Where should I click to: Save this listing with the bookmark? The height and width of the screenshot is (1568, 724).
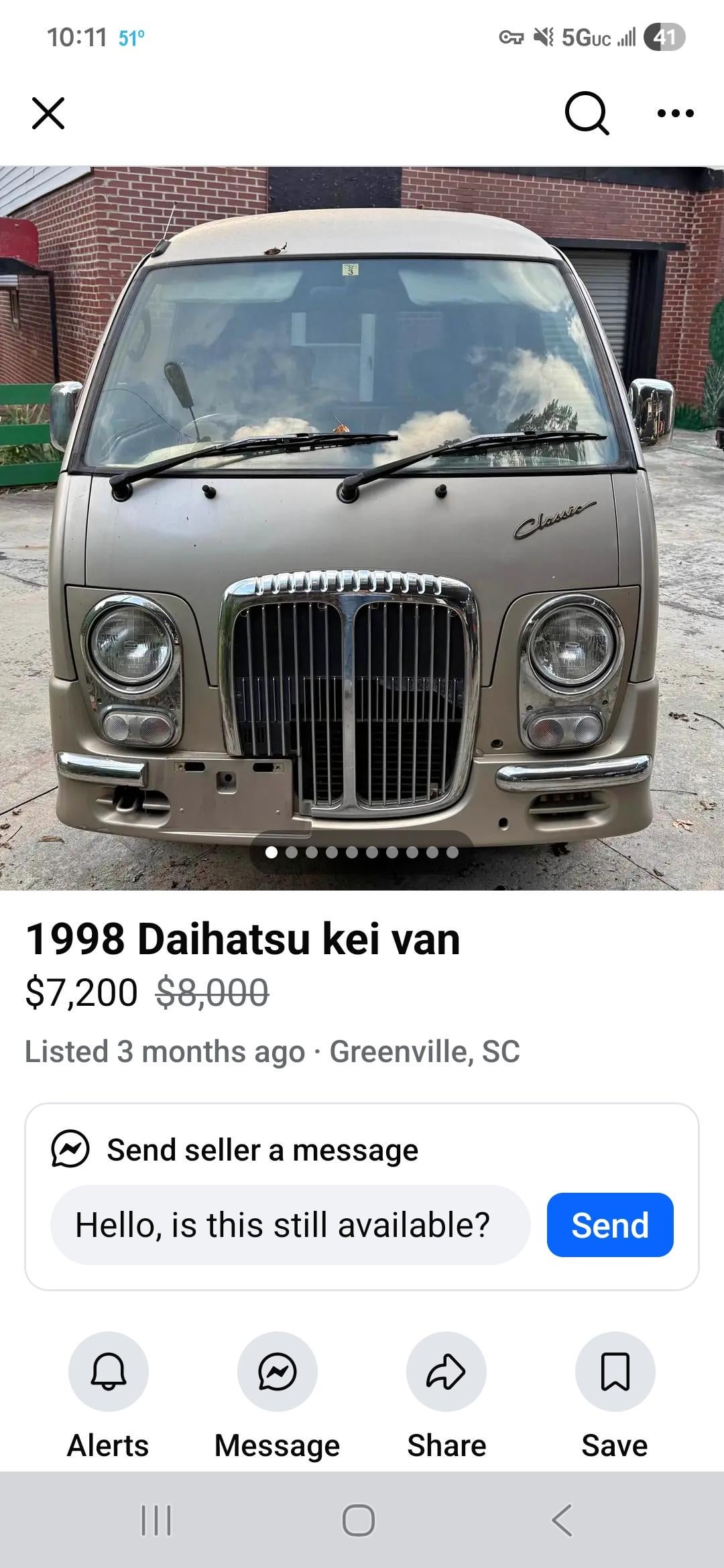(x=615, y=1372)
